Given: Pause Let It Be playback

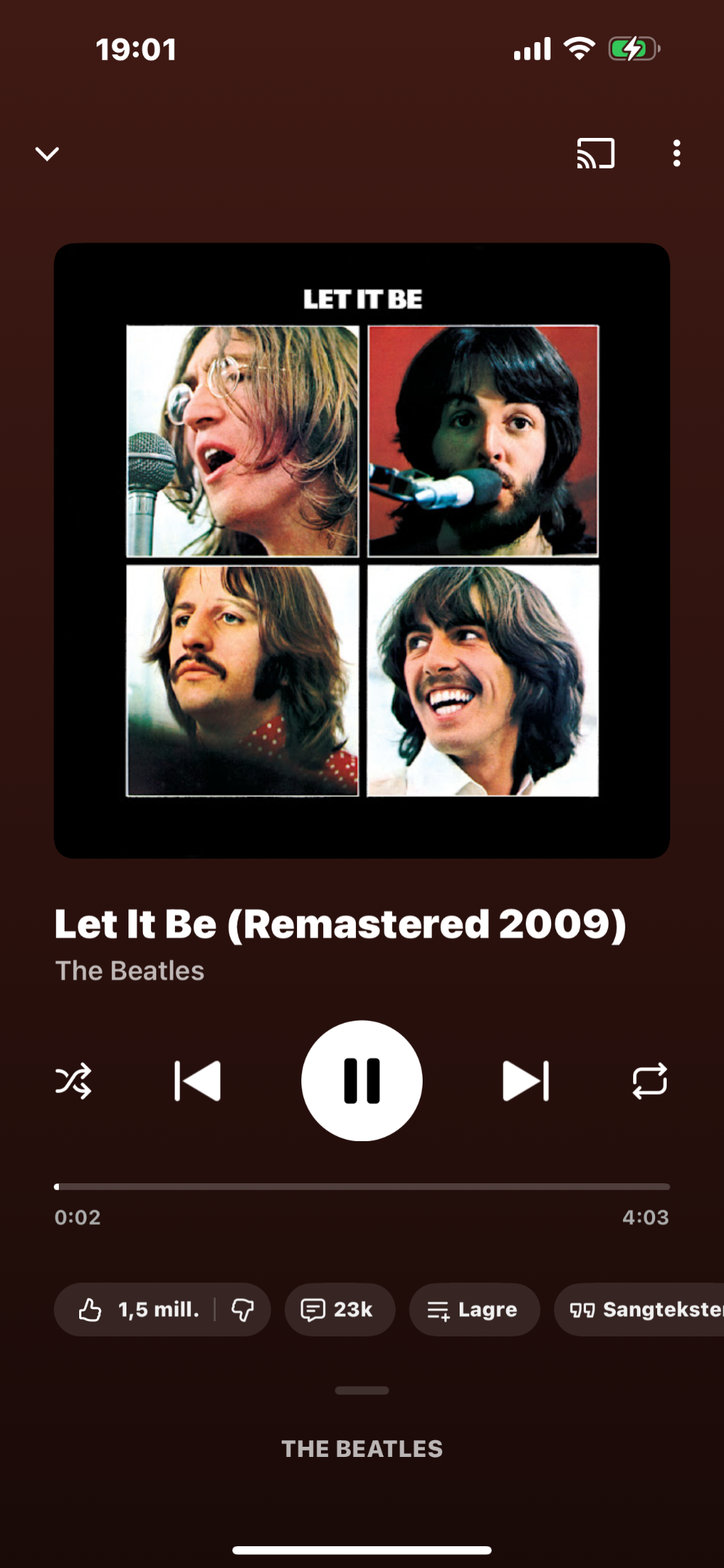Looking at the screenshot, I should [x=362, y=1081].
